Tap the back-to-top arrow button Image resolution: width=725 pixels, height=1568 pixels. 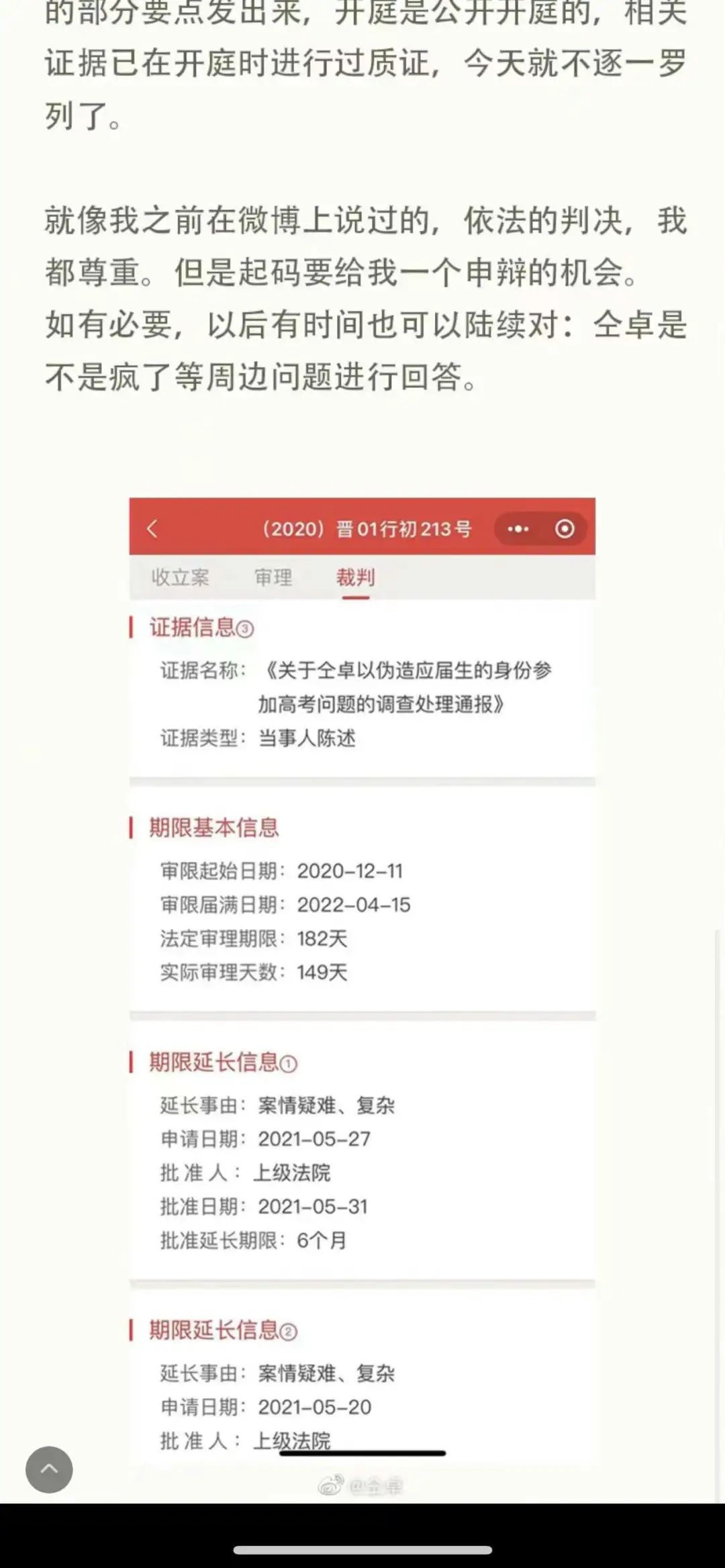(49, 1469)
